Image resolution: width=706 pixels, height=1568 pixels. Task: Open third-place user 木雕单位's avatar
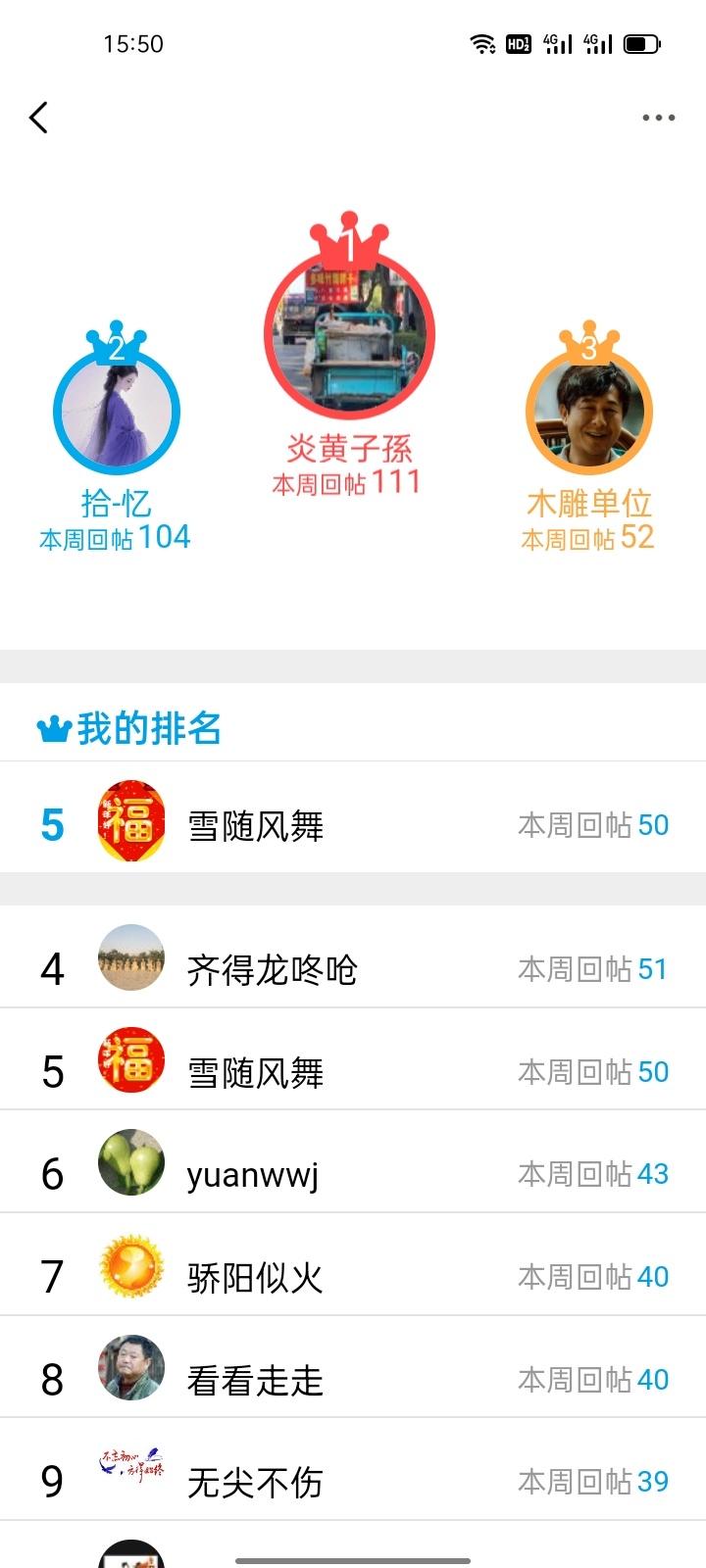589,413
